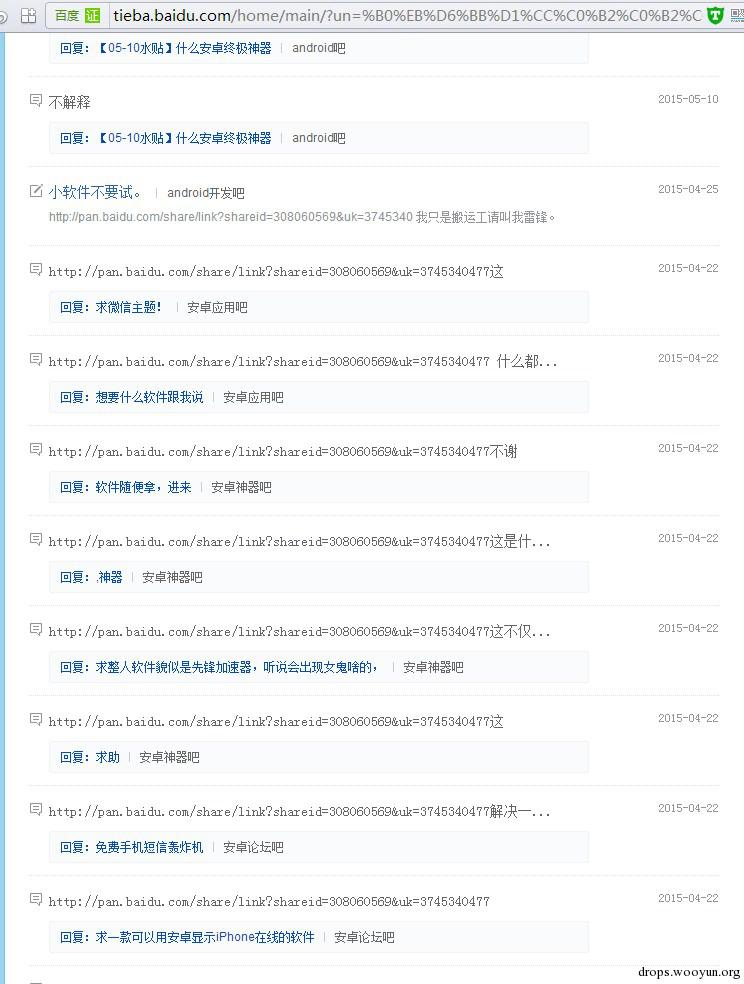Visit 安卓神器吧 next to 求助

(x=169, y=757)
